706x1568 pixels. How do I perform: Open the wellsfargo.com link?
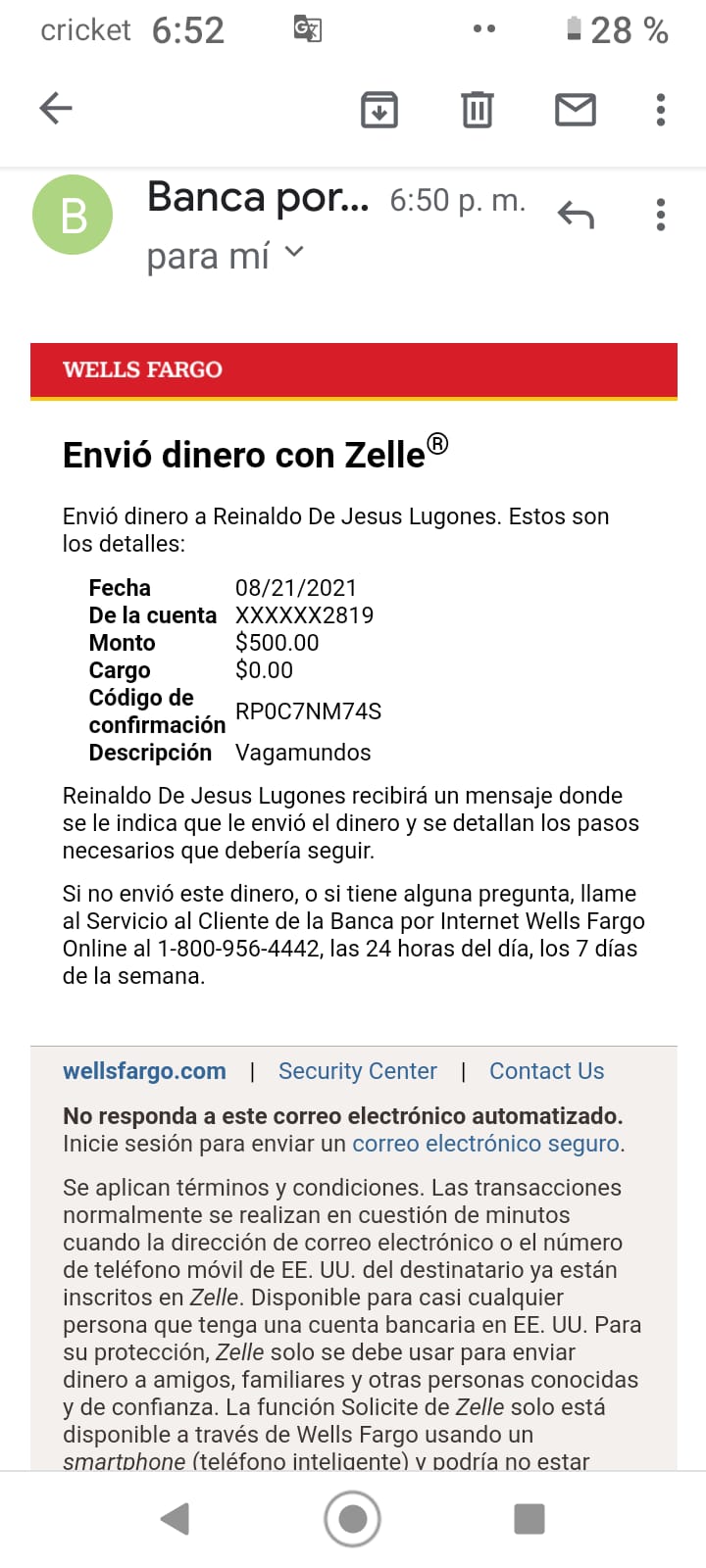click(144, 1071)
